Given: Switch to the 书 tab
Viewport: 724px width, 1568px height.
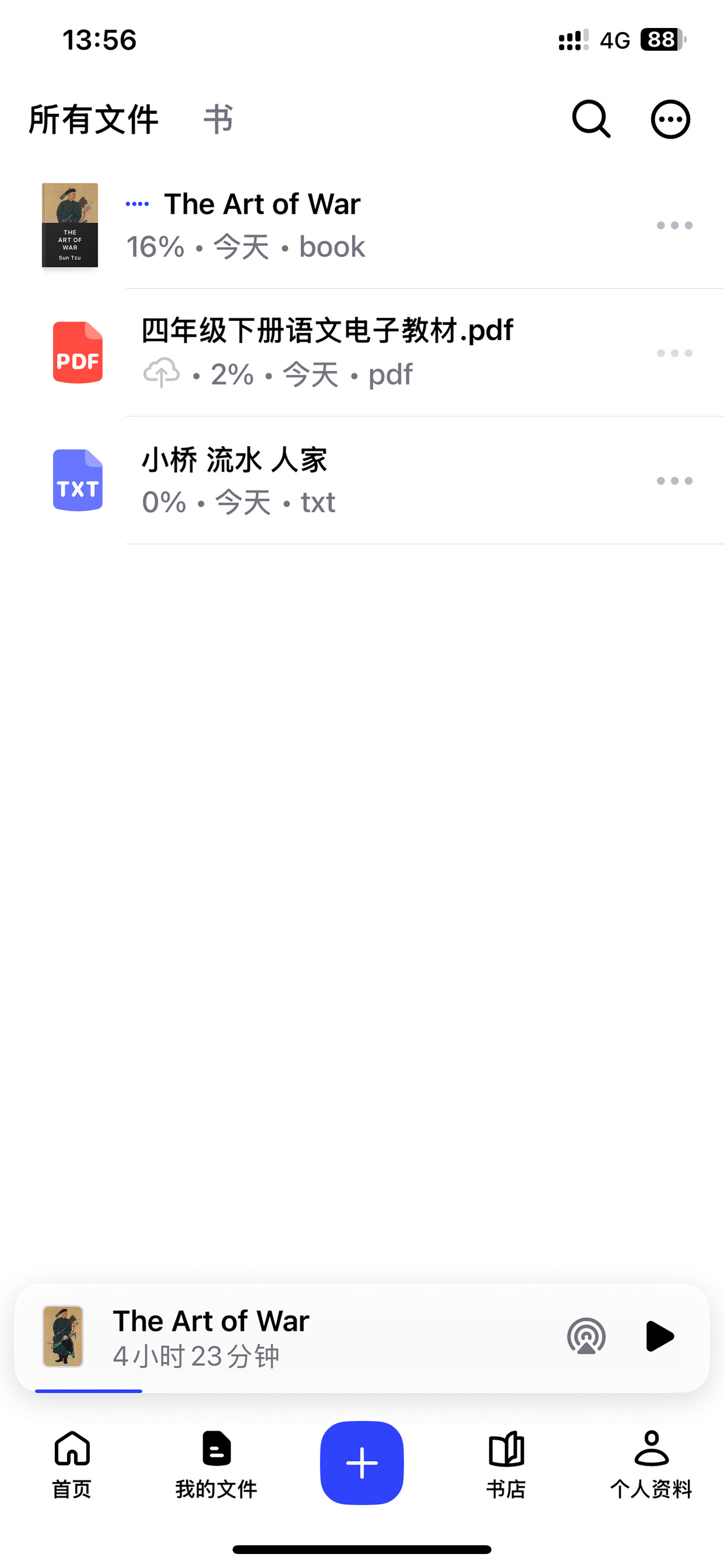Looking at the screenshot, I should (x=218, y=119).
